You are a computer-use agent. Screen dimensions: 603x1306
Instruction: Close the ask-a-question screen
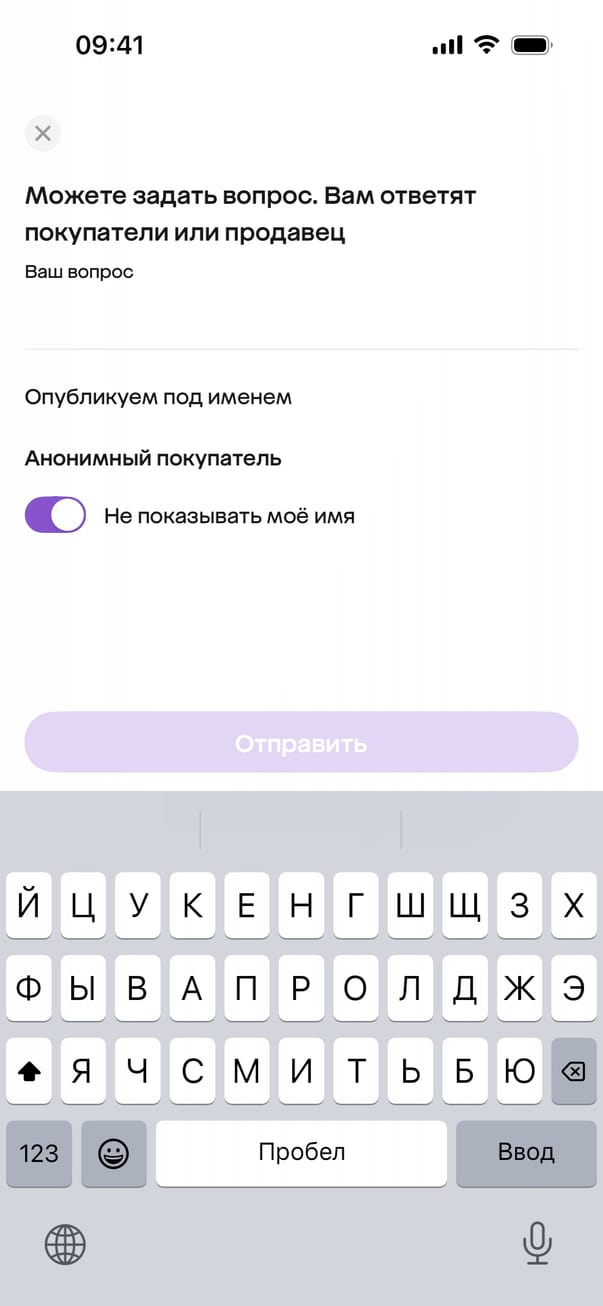[x=42, y=134]
